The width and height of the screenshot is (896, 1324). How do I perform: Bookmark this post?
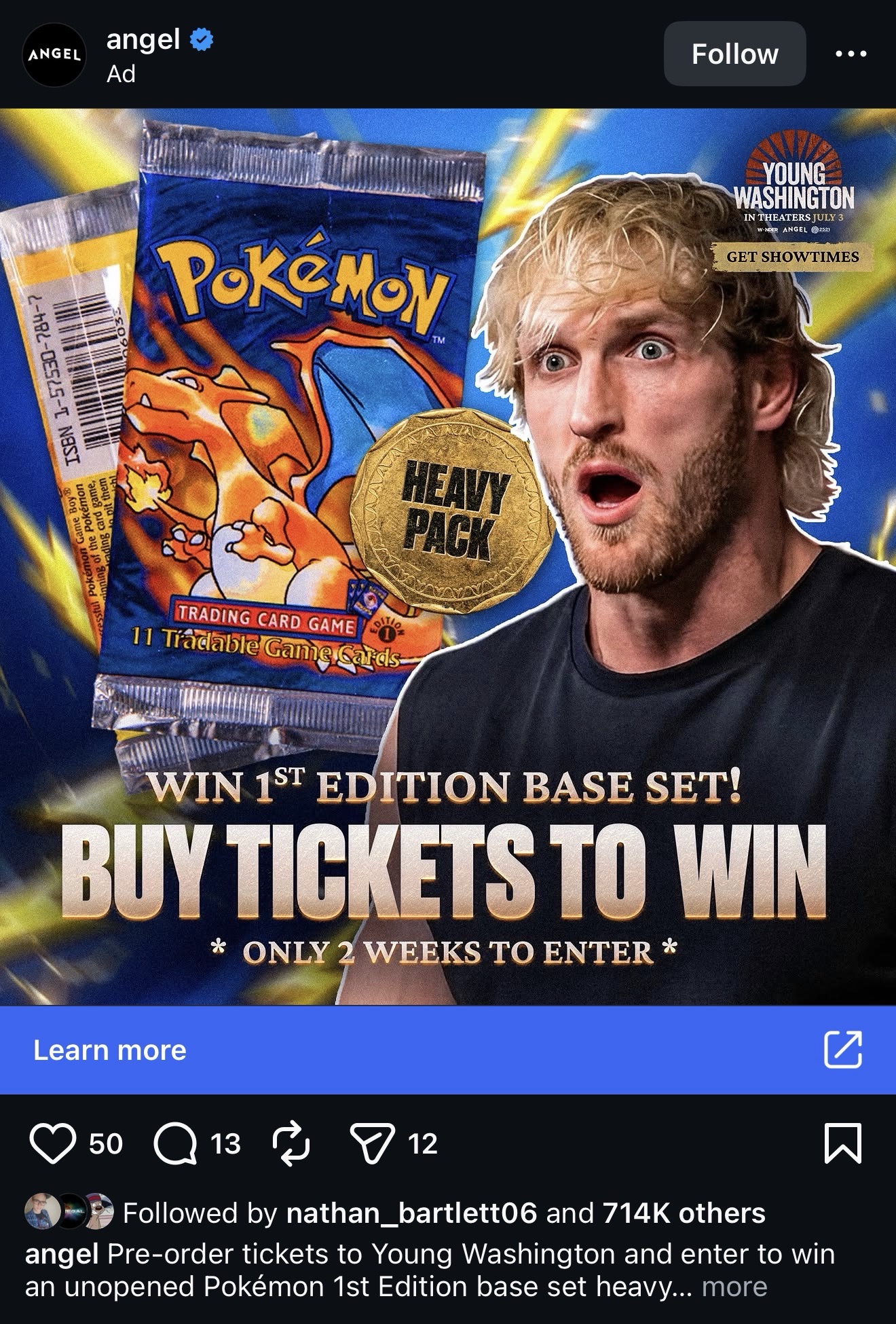pyautogui.click(x=842, y=1143)
